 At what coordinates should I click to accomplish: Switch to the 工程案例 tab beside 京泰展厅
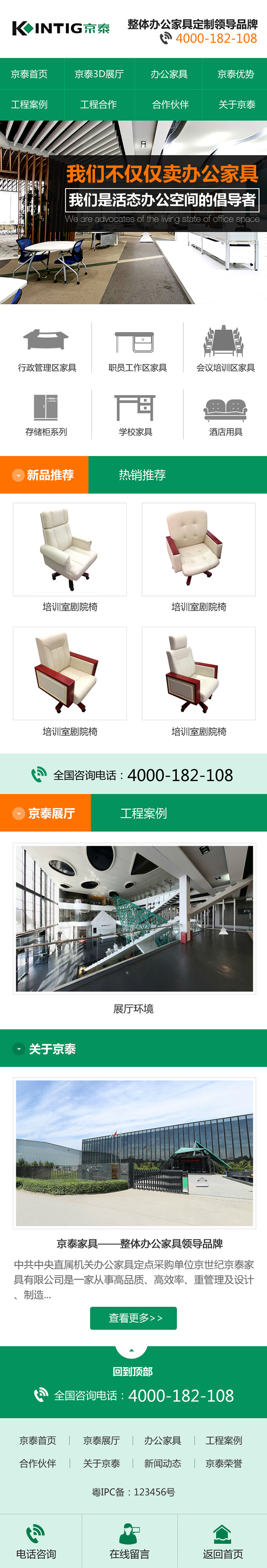[144, 813]
